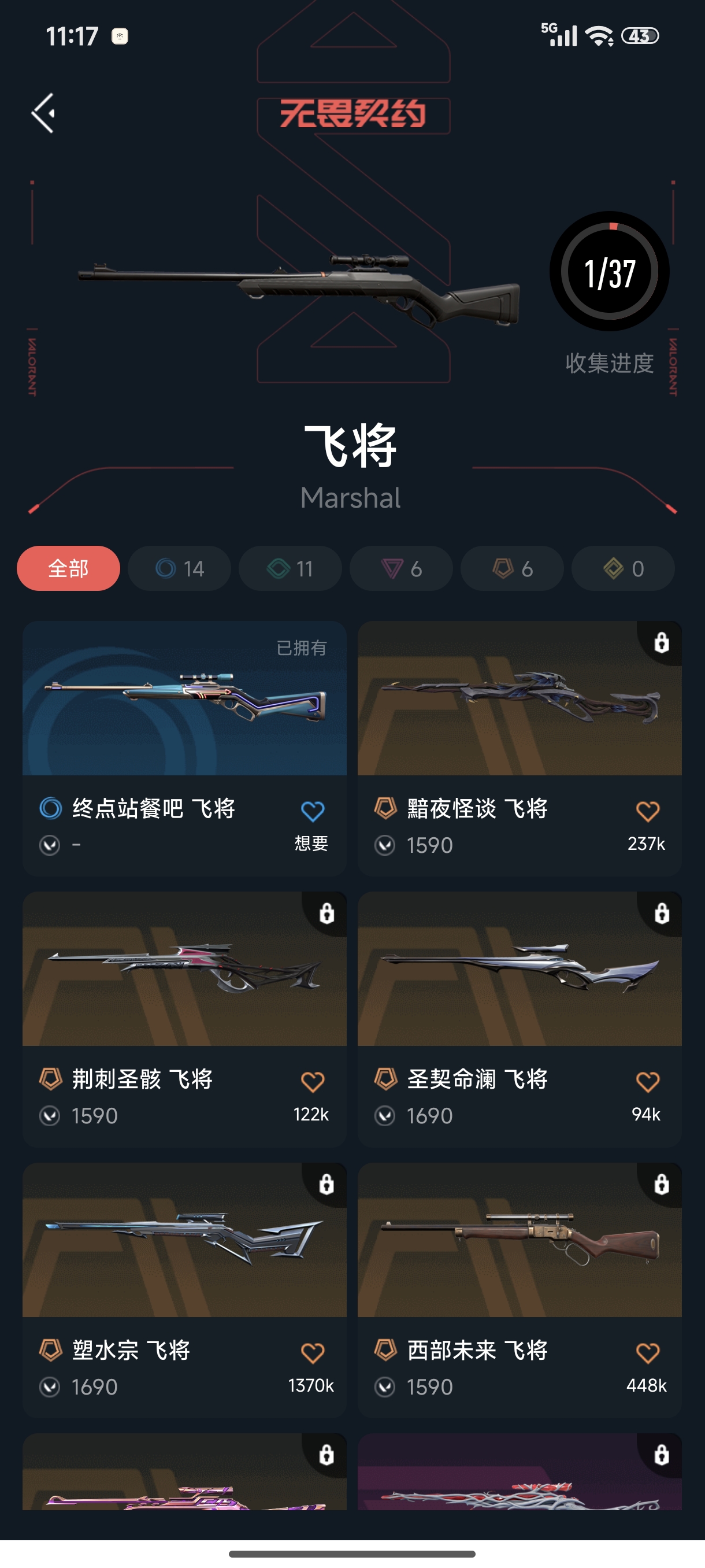Open the 黯夜怪谈 飞将 skin card
The image size is (705, 1568).
click(x=520, y=748)
